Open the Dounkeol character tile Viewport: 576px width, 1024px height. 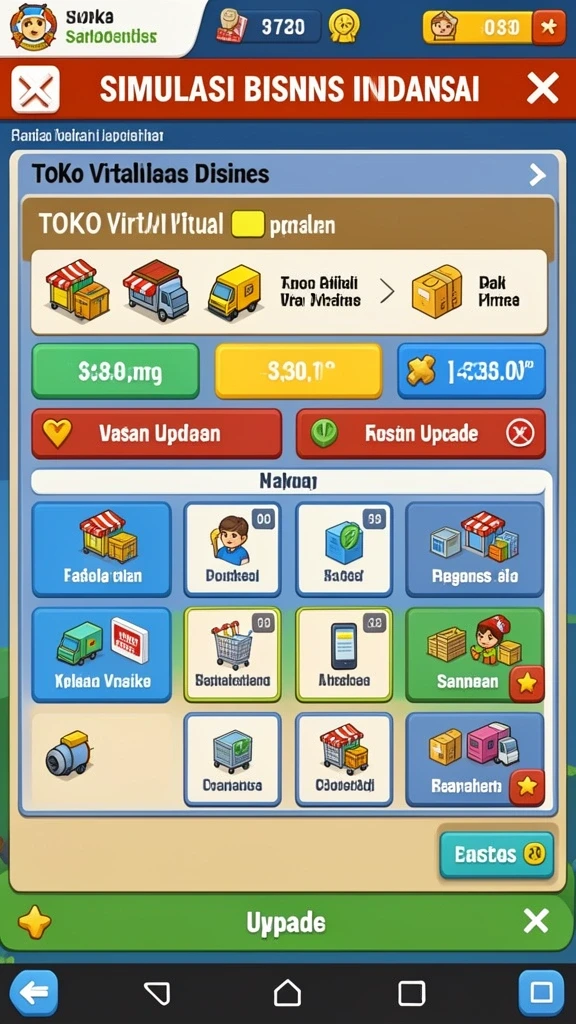232,549
